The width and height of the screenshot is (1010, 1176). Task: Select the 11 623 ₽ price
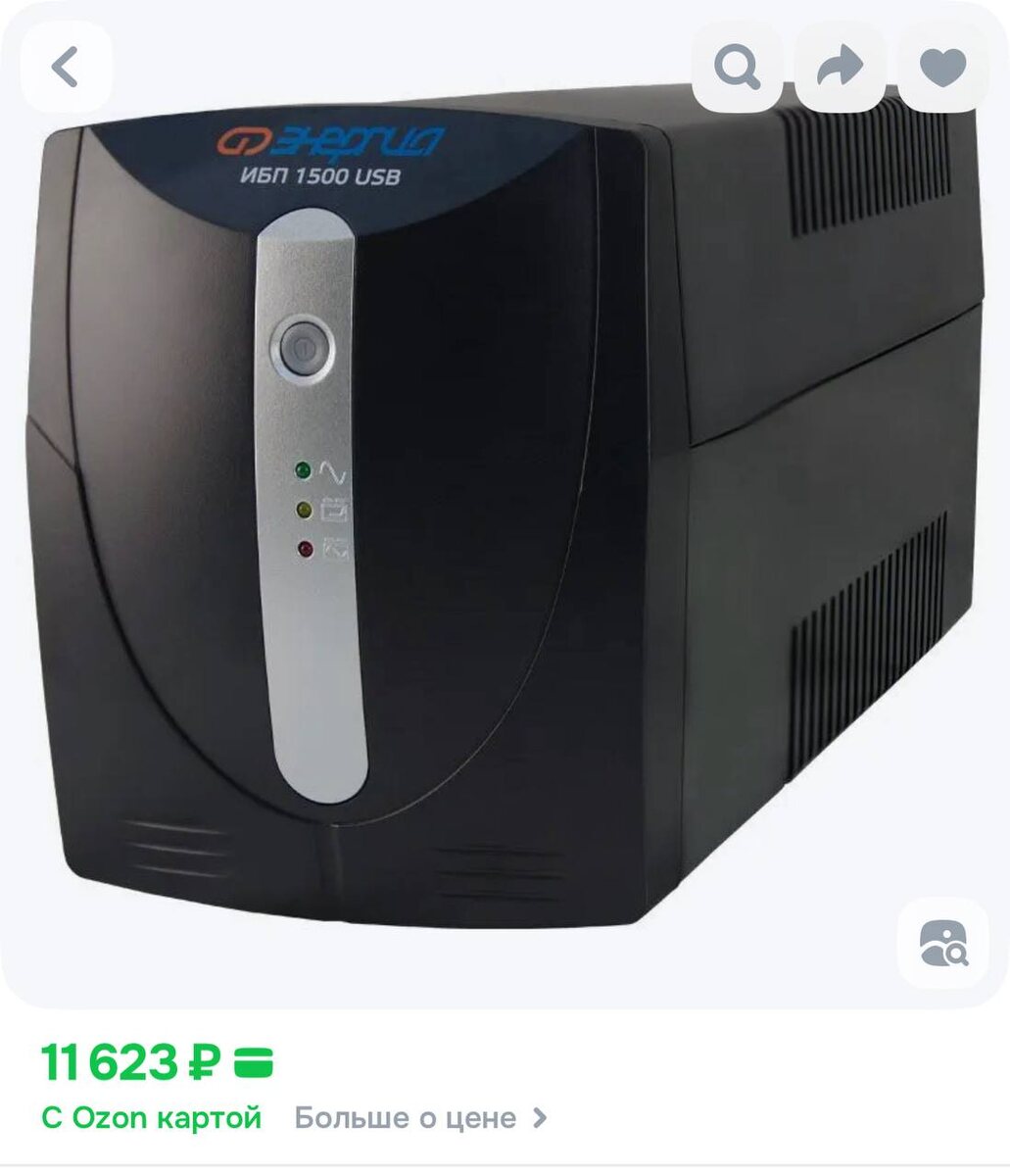[127, 1059]
